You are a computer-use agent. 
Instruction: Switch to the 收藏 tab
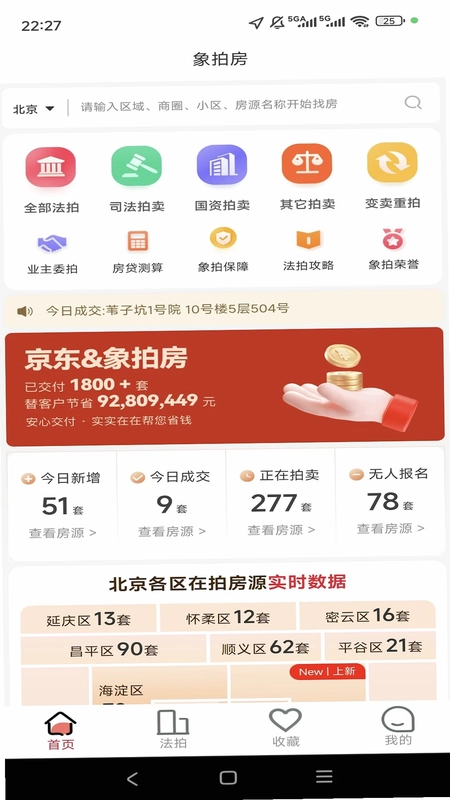(286, 728)
